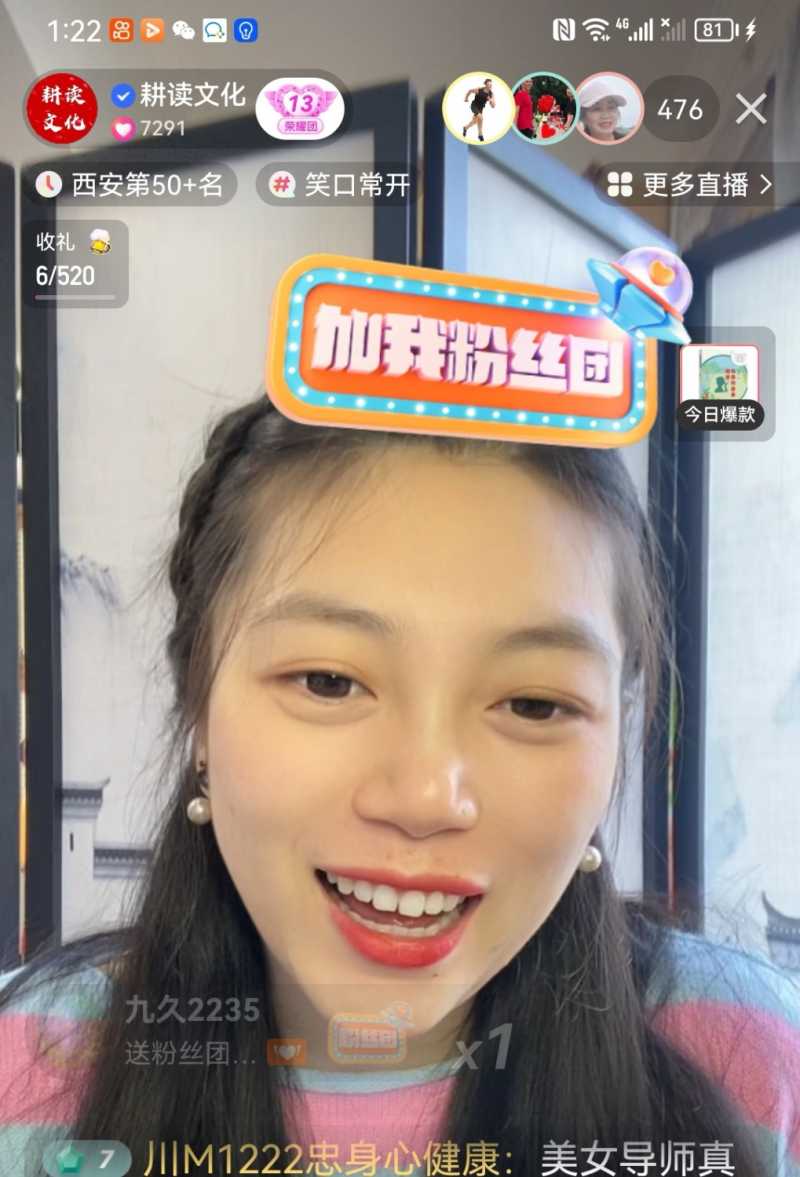Tap the 荣耀团 fan club badge
Image resolution: width=800 pixels, height=1177 pixels.
pyautogui.click(x=301, y=108)
